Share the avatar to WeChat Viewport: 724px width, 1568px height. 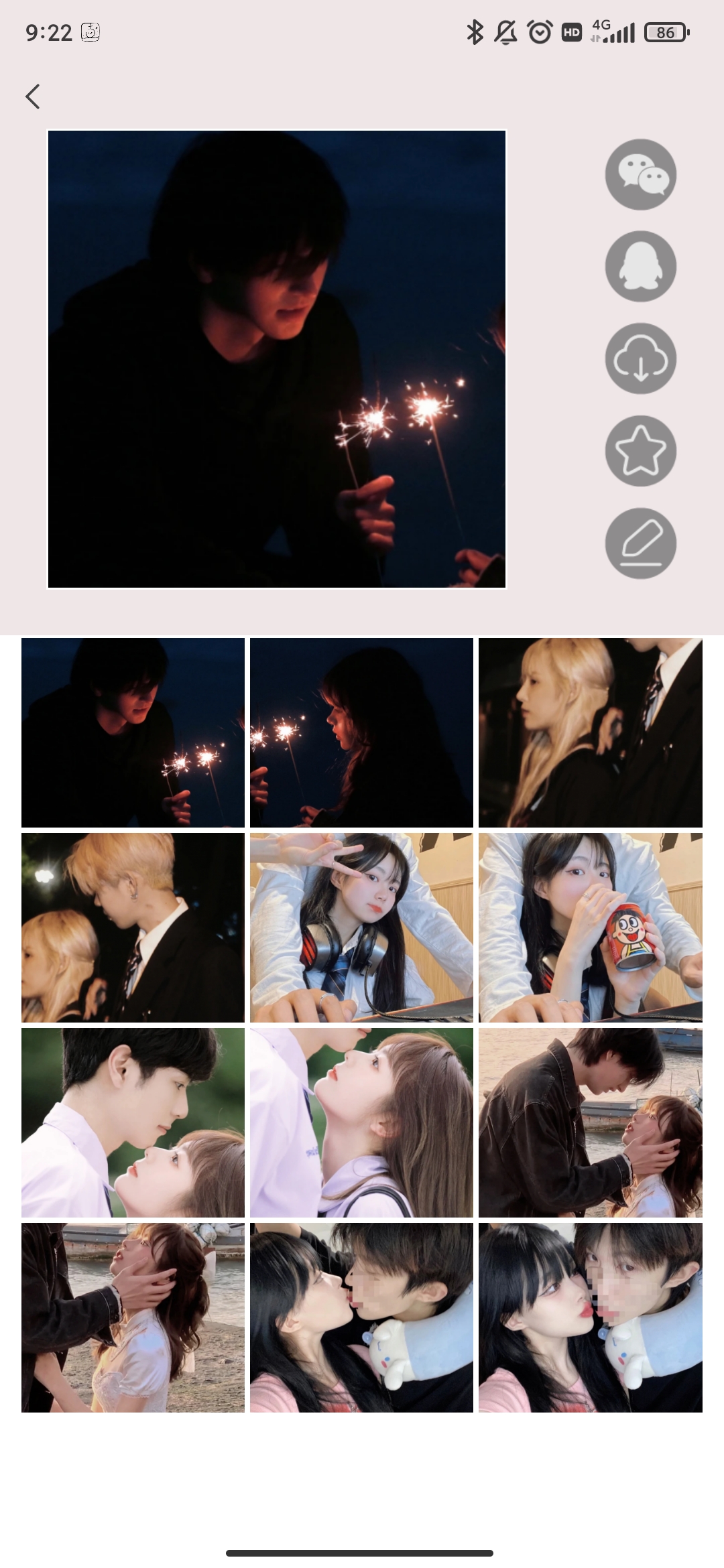coord(640,174)
